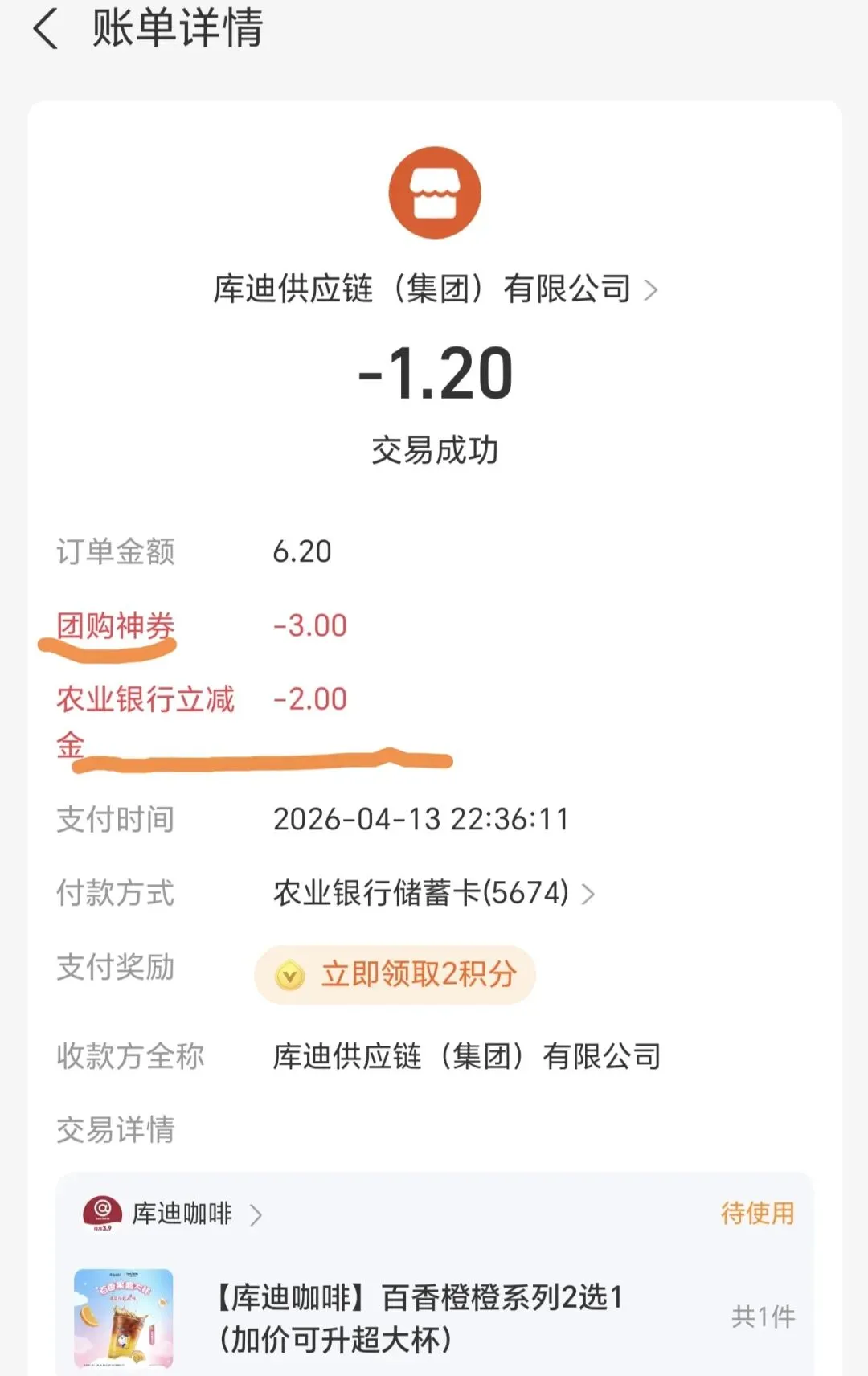Open the 库迪咖啡 store page
868x1376 pixels.
coord(182,1214)
